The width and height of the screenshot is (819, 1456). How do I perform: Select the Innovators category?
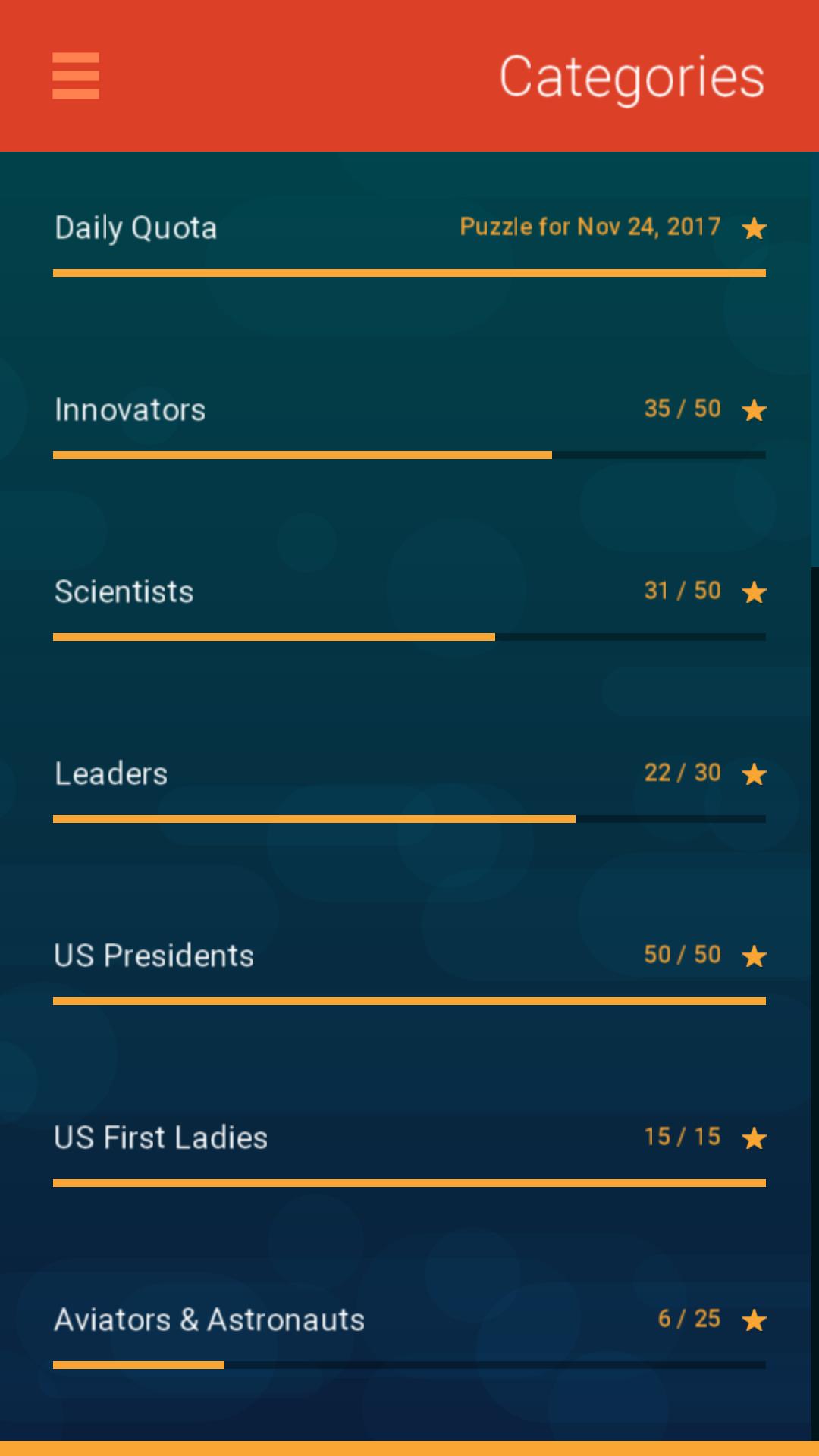130,410
